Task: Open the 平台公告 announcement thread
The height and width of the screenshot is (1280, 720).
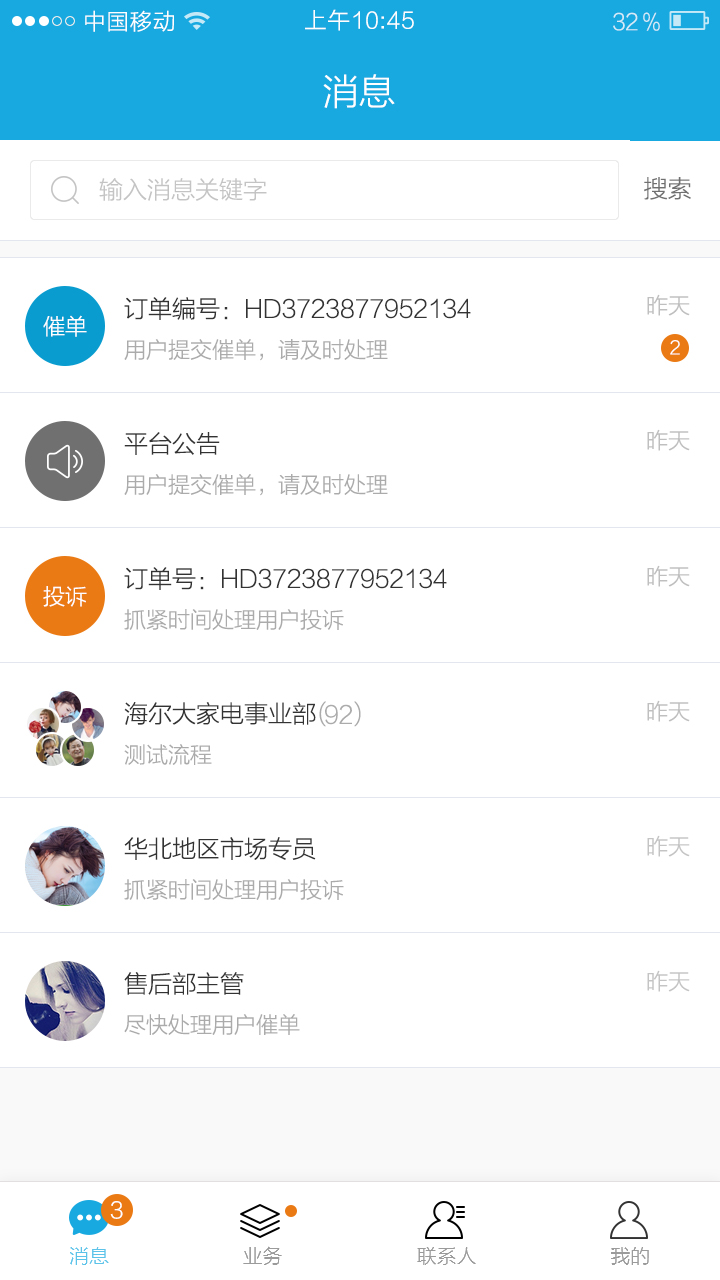Action: (x=360, y=461)
